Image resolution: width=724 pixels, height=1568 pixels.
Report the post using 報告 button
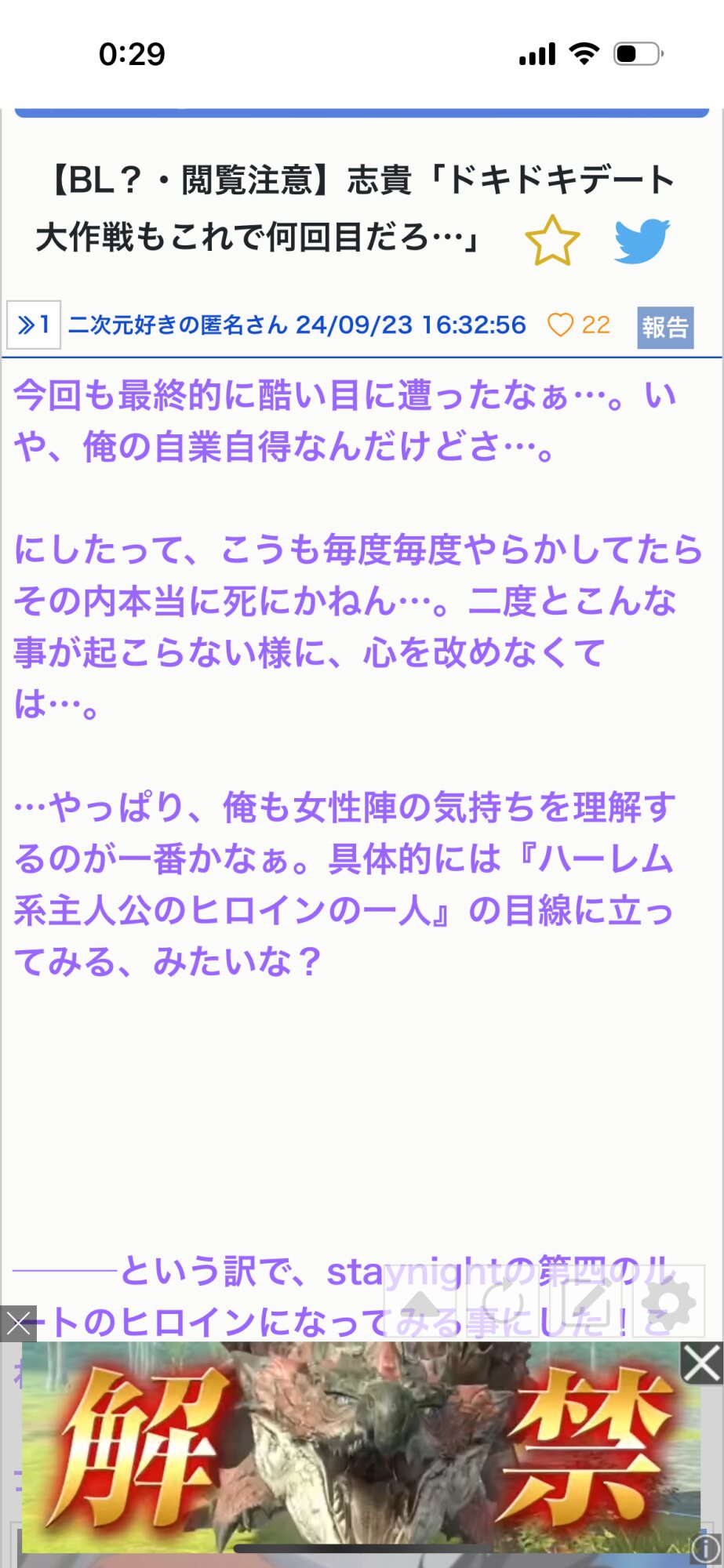coord(664,327)
